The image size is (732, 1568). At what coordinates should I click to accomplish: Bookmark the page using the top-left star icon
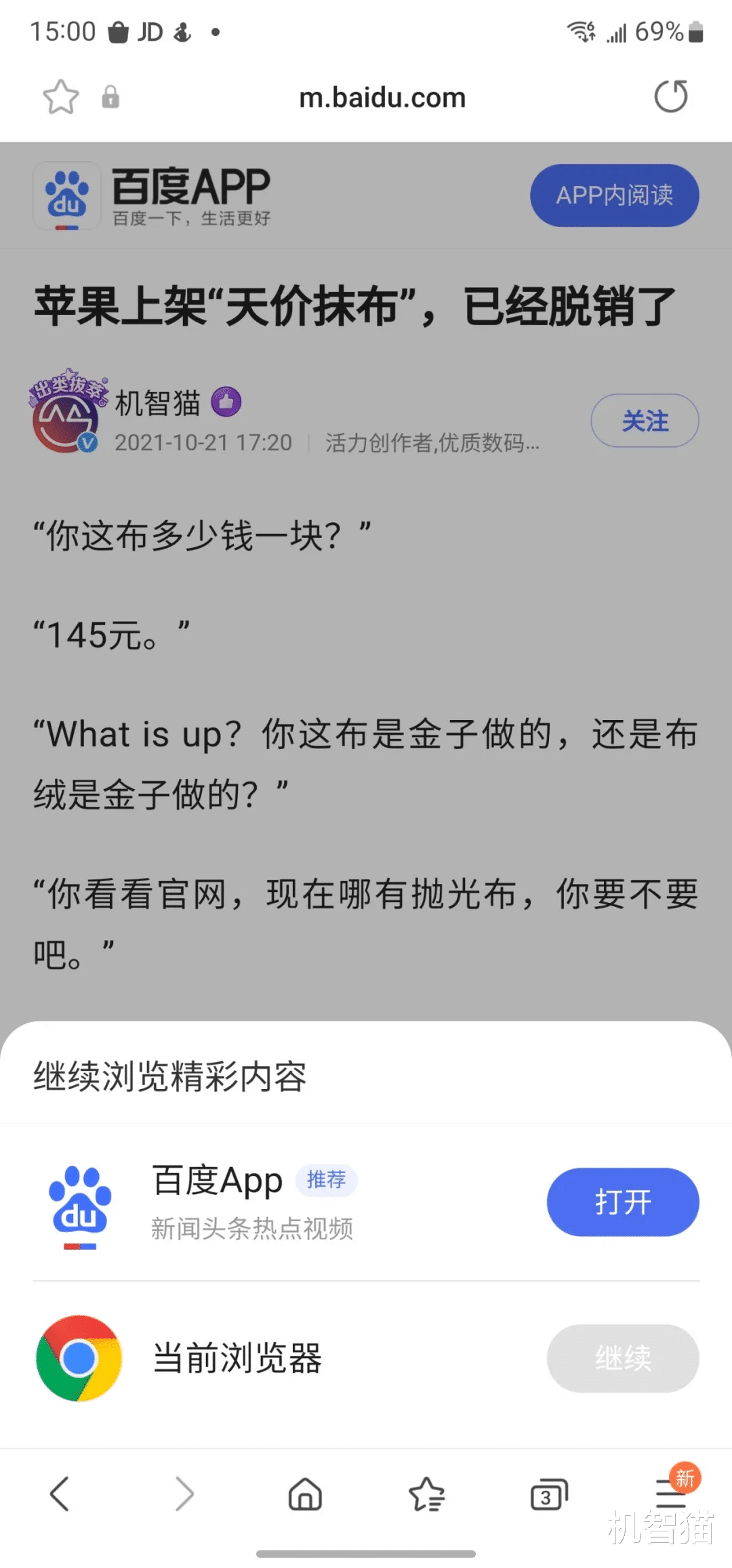pos(60,97)
